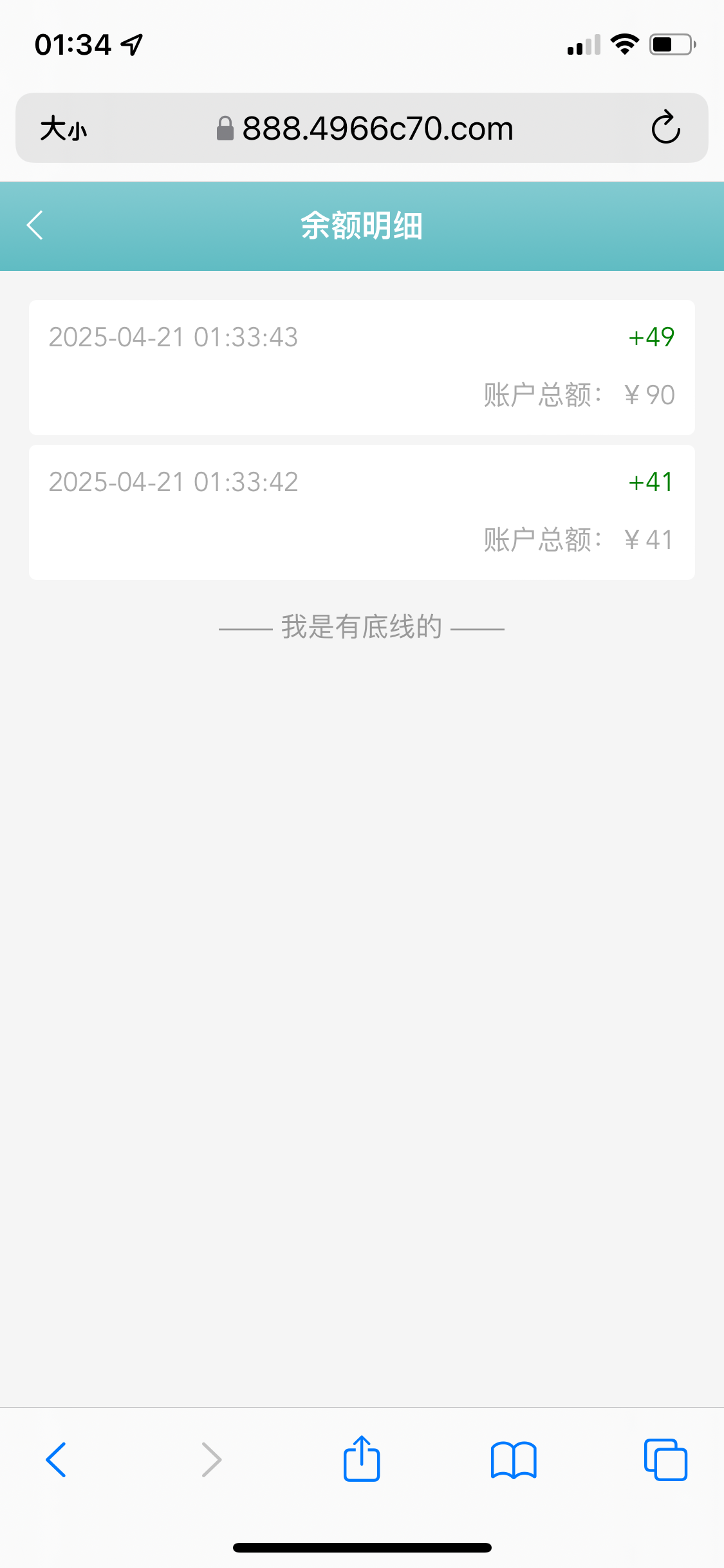Open the 大小 text size menu
Viewport: 724px width, 1568px height.
point(63,129)
